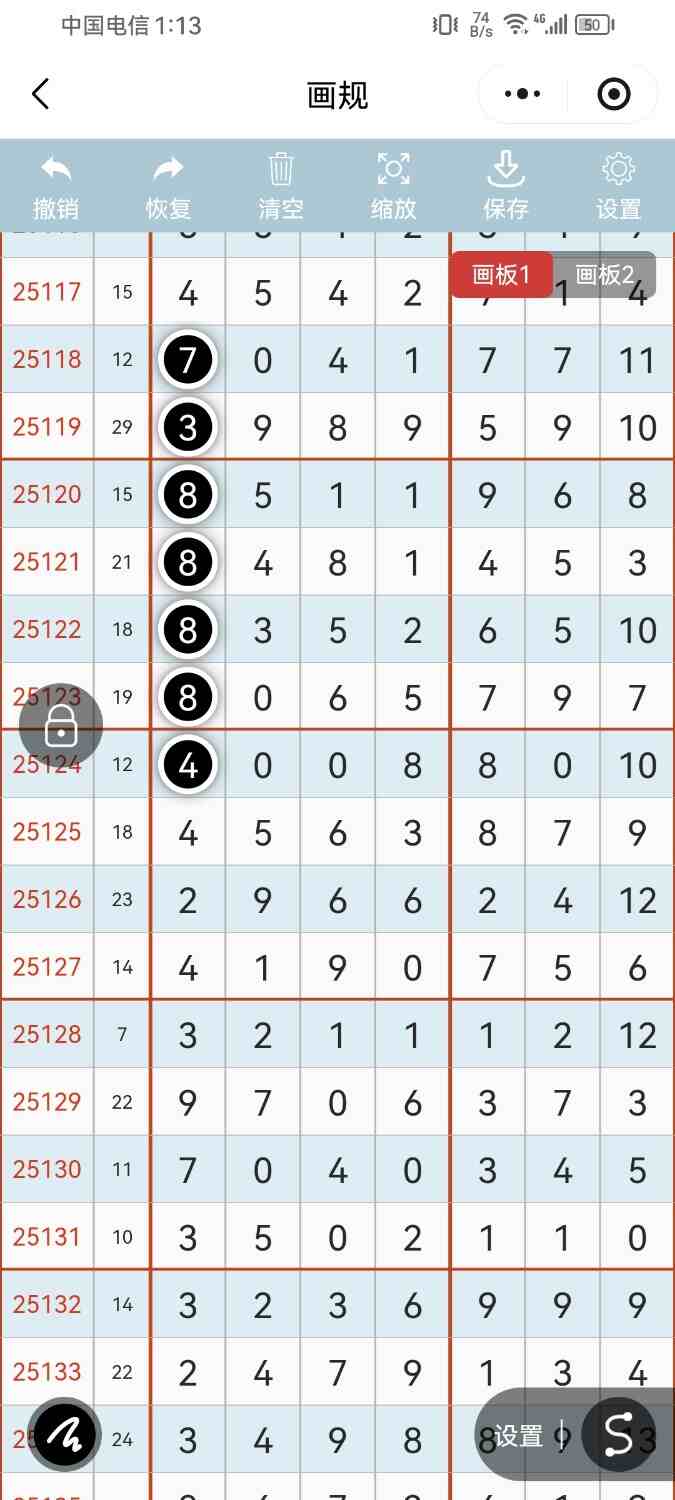675x1500 pixels.
Task: Toggle the floating lock button
Action: (x=61, y=725)
